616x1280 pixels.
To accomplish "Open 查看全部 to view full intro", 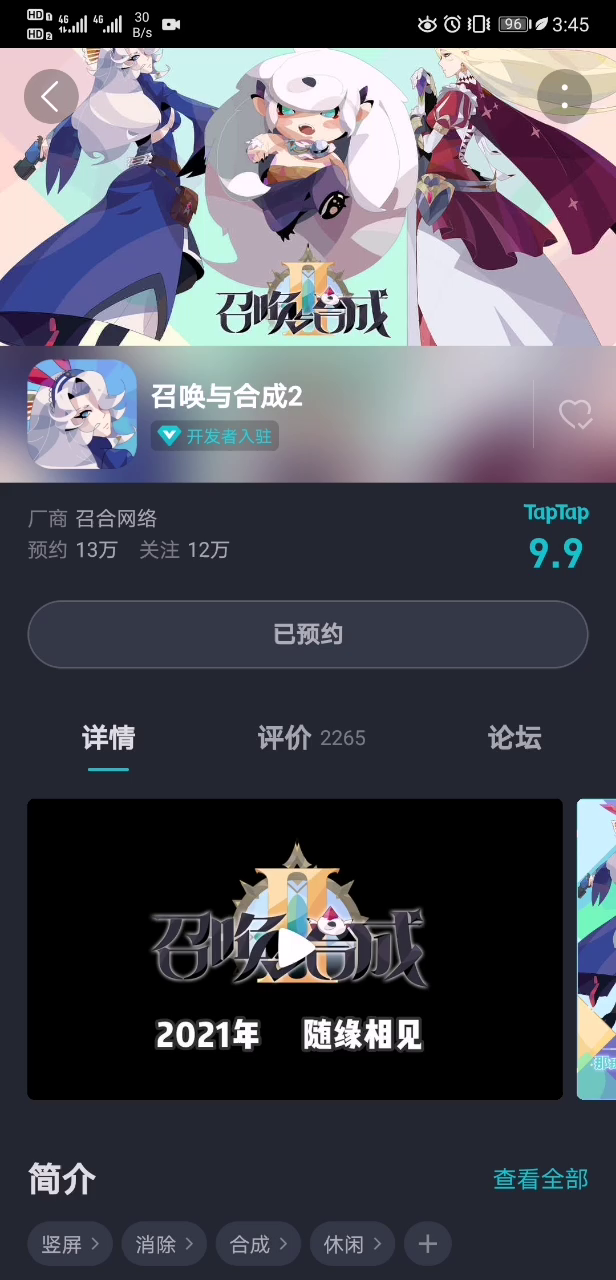I will 540,1179.
